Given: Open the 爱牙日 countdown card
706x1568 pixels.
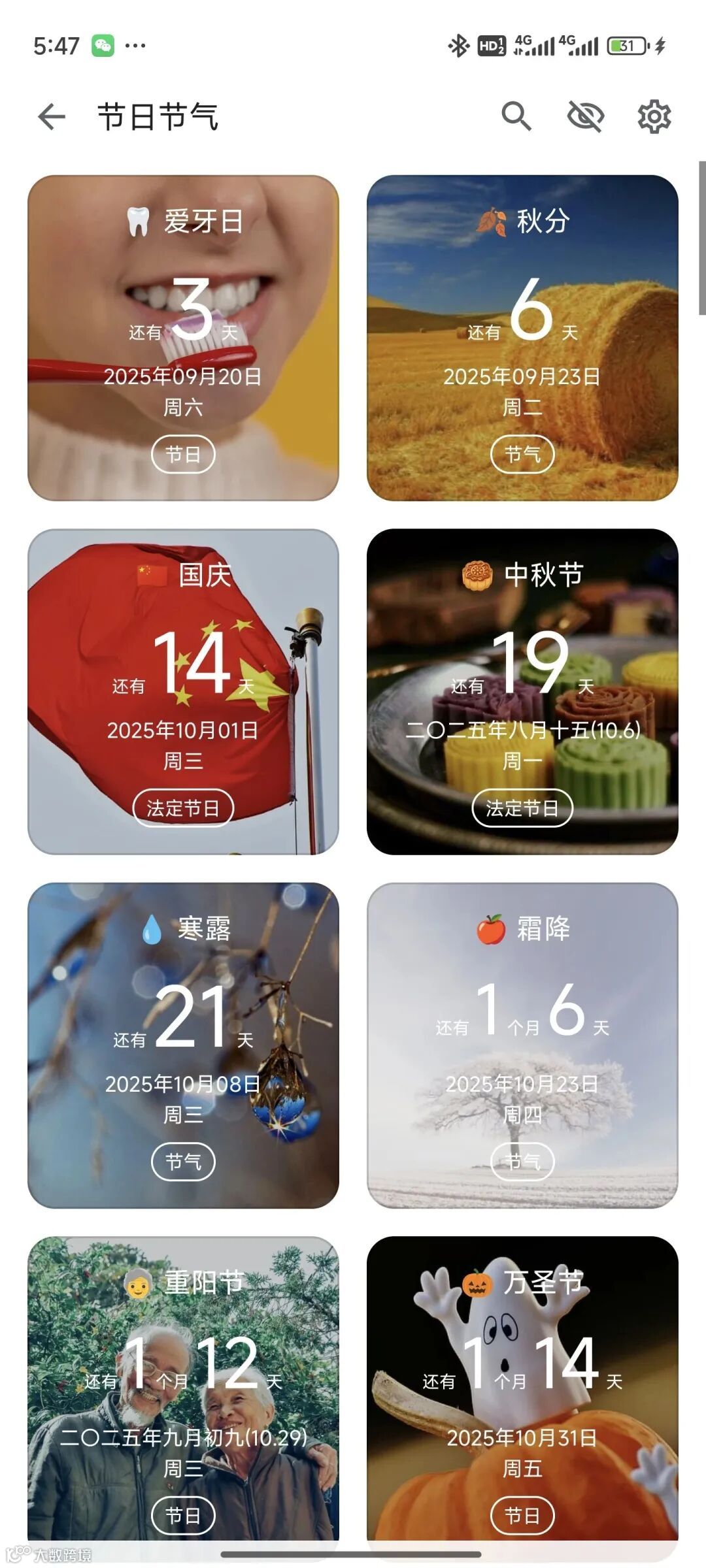Looking at the screenshot, I should coord(183,338).
